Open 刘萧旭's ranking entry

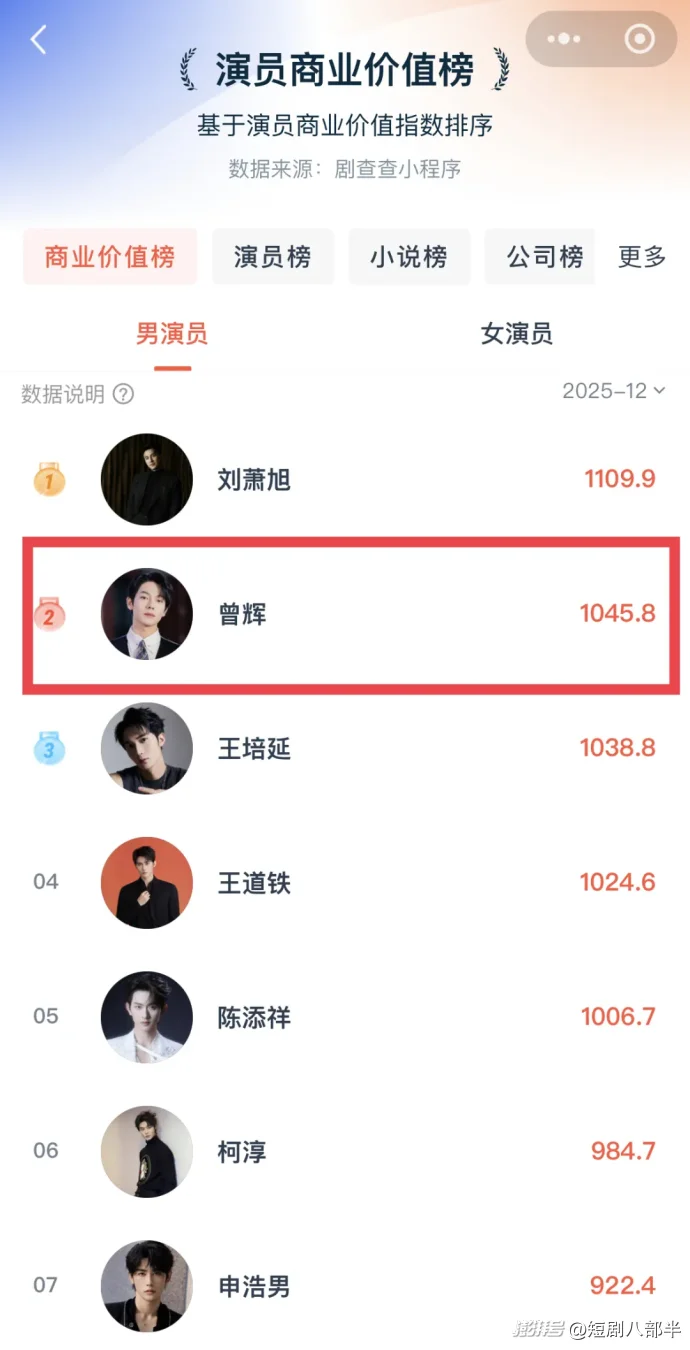(254, 480)
